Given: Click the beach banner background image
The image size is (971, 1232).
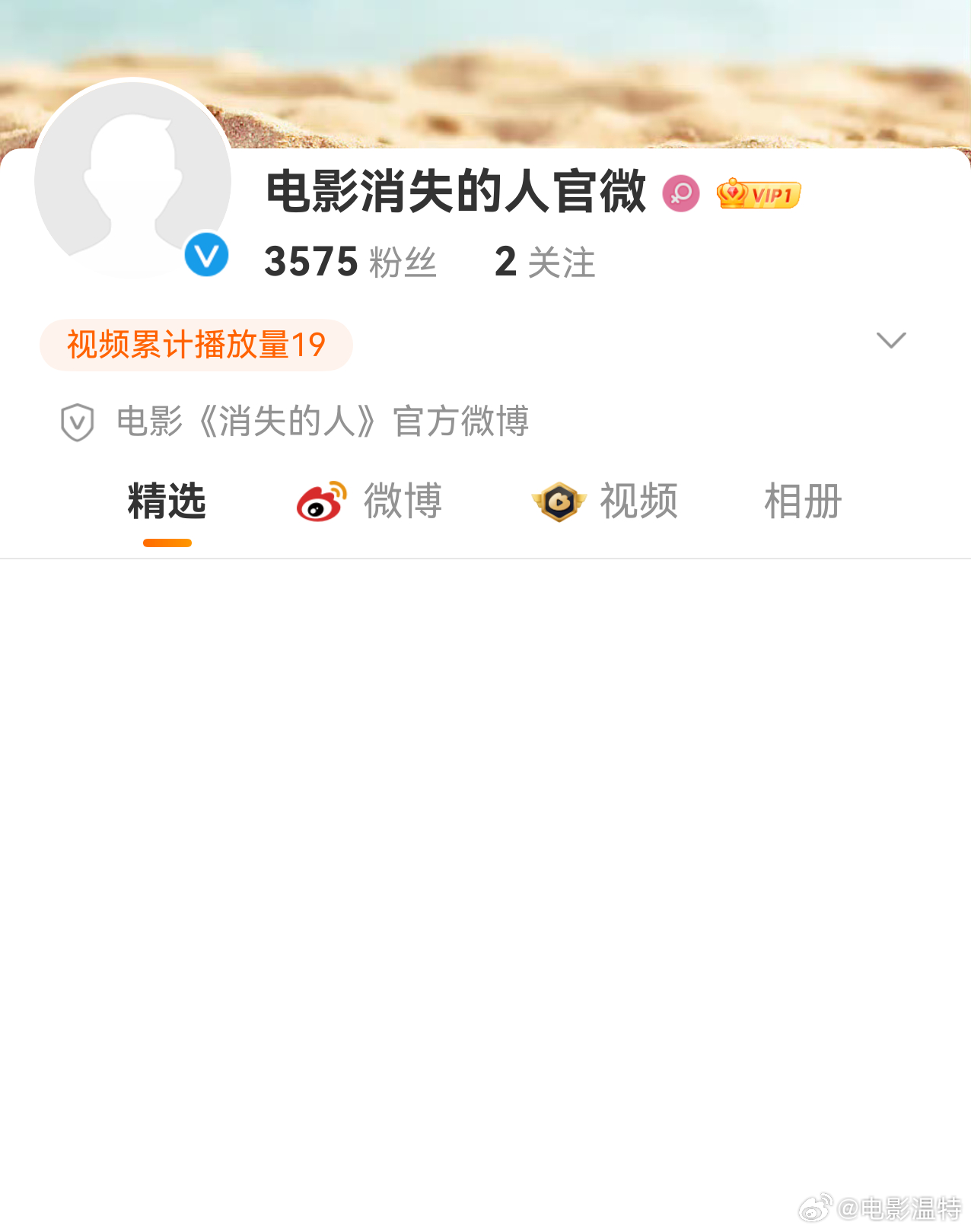Looking at the screenshot, I should 609,68.
